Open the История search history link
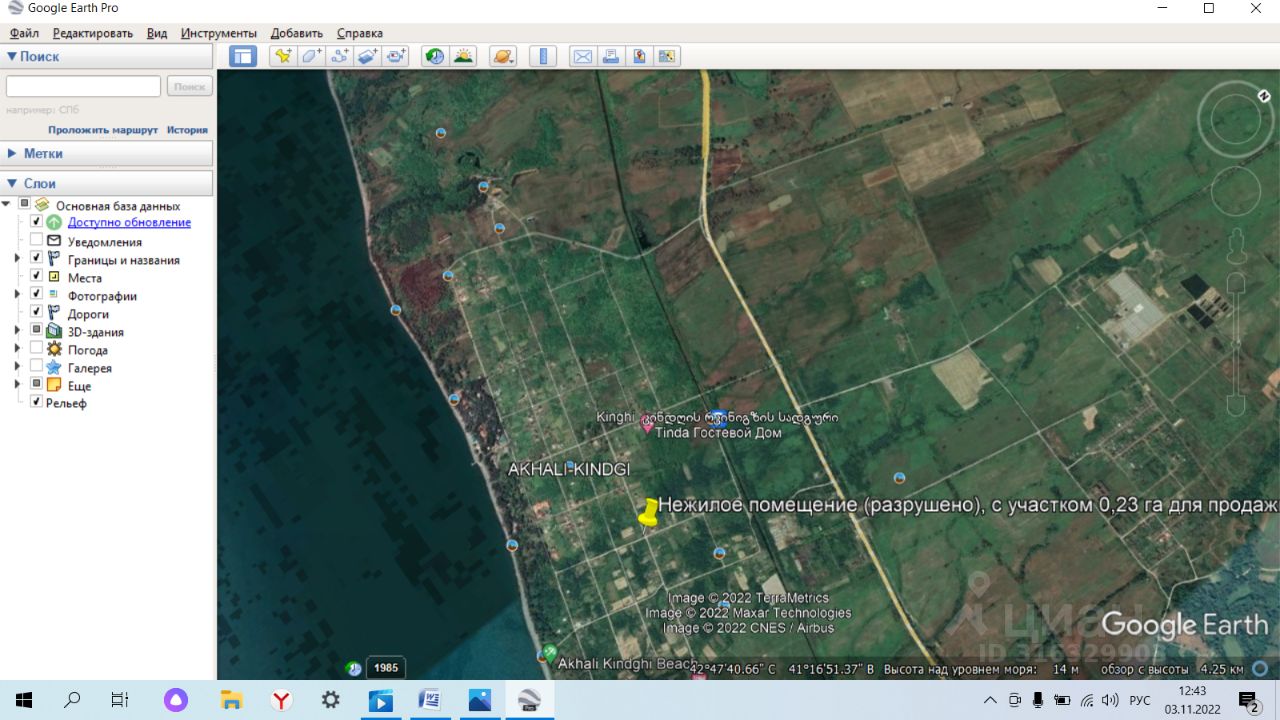 tap(187, 130)
